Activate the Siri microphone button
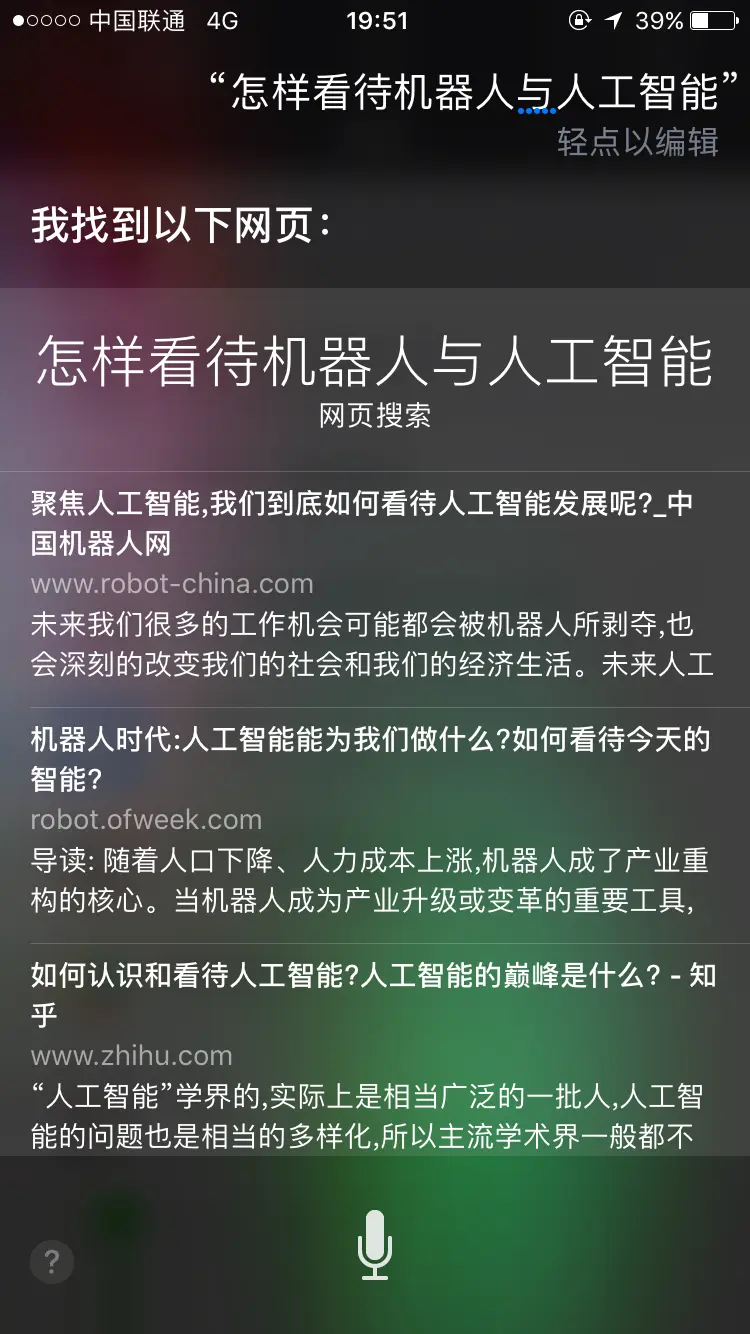The width and height of the screenshot is (750, 1334). pyautogui.click(x=375, y=1244)
